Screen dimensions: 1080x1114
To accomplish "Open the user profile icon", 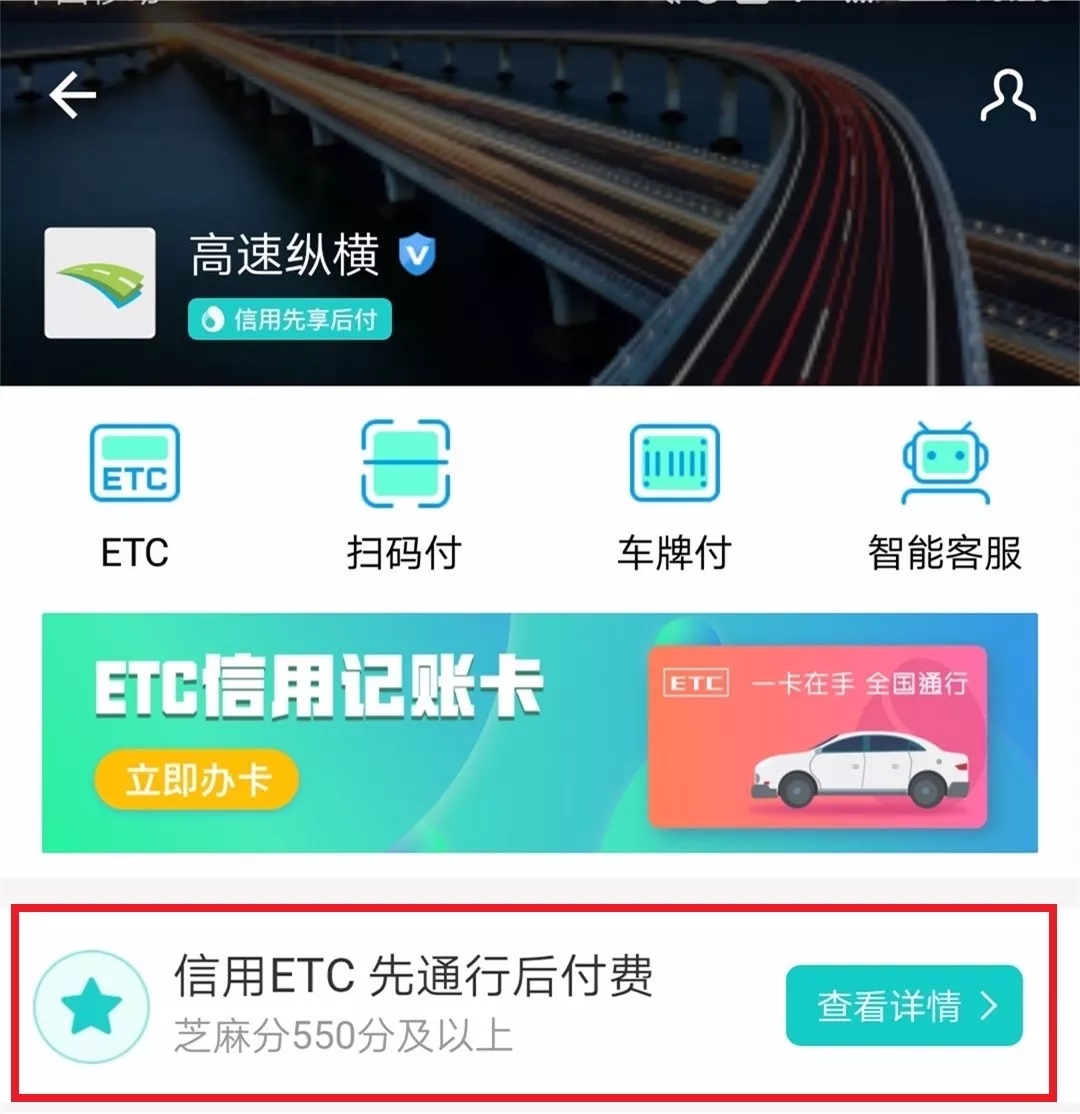I will pyautogui.click(x=1007, y=97).
